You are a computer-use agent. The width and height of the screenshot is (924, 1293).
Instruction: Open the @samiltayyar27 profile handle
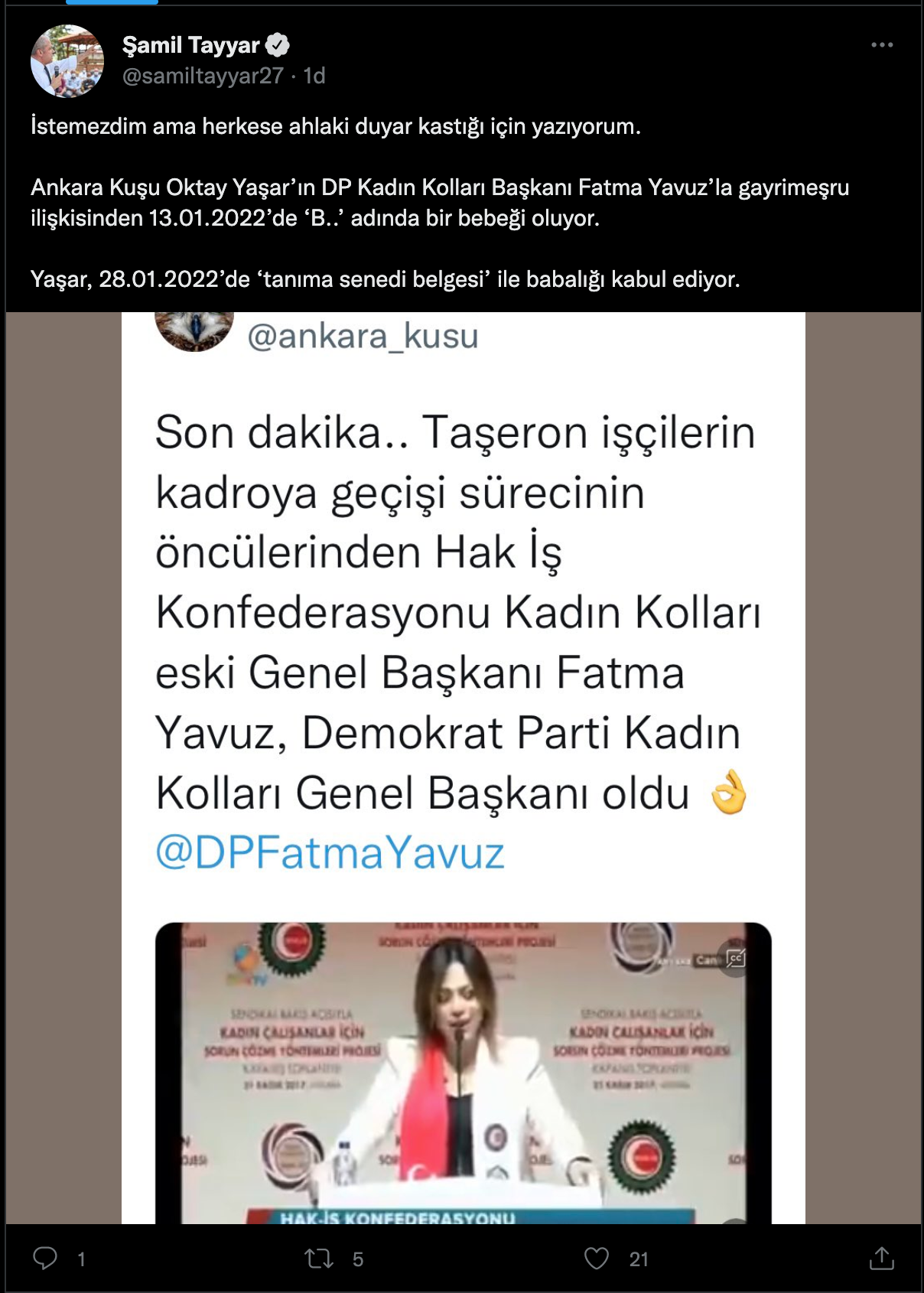pos(203,76)
